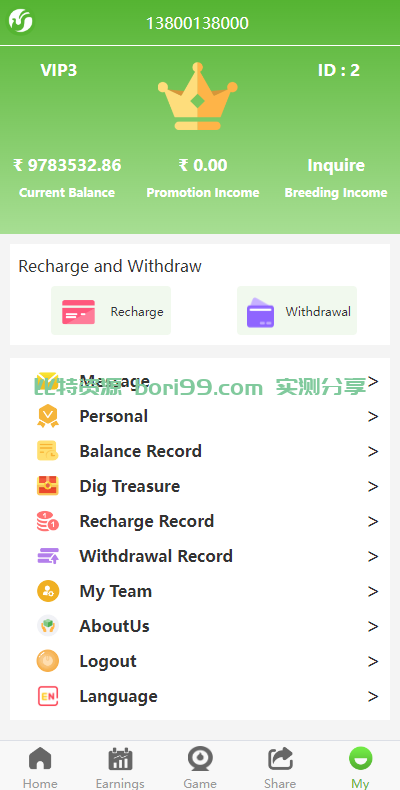Change the Language setting
The image size is (400, 790).
(200, 696)
